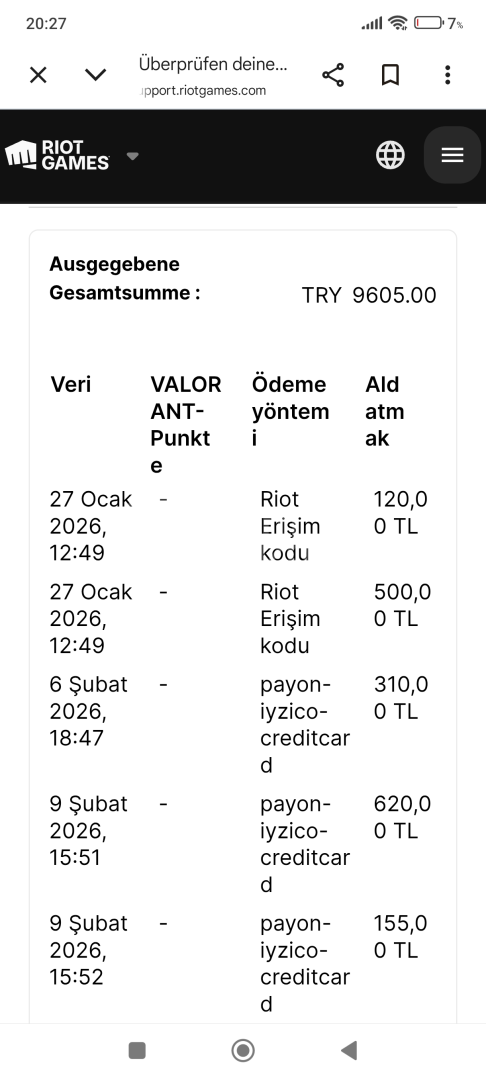
Task: Open the language globe selector
Action: [x=390, y=155]
